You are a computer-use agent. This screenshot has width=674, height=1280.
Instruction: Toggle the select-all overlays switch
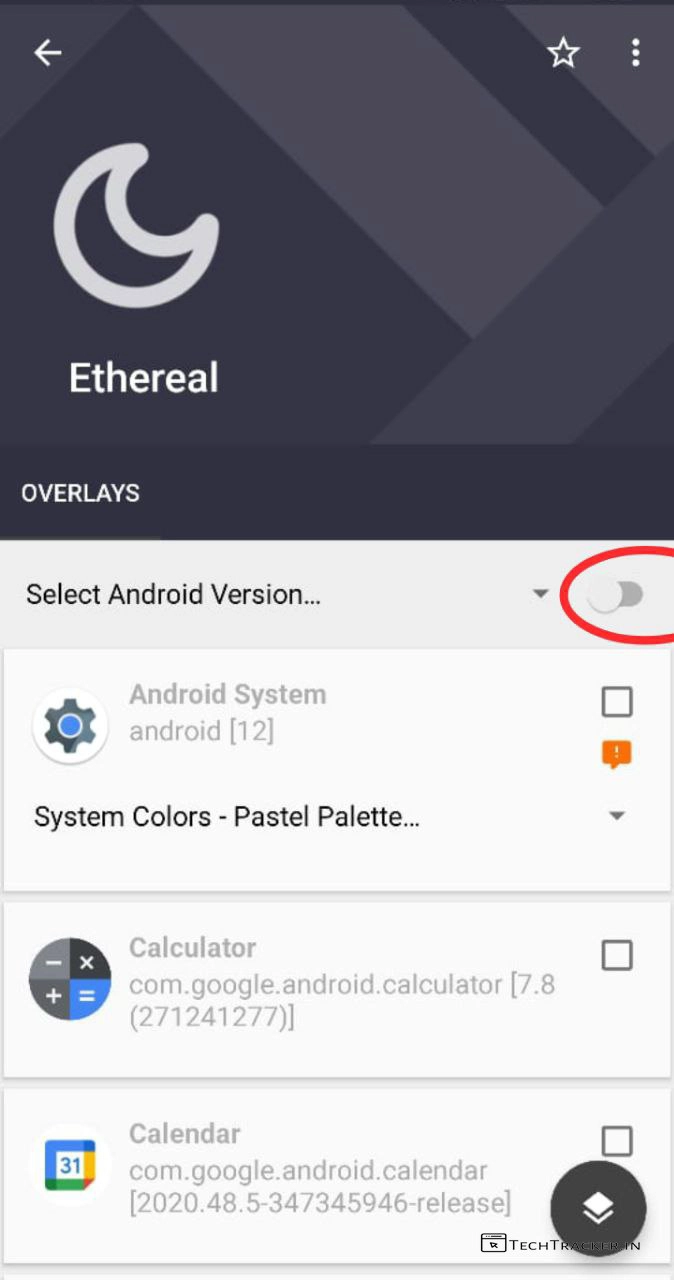point(615,595)
